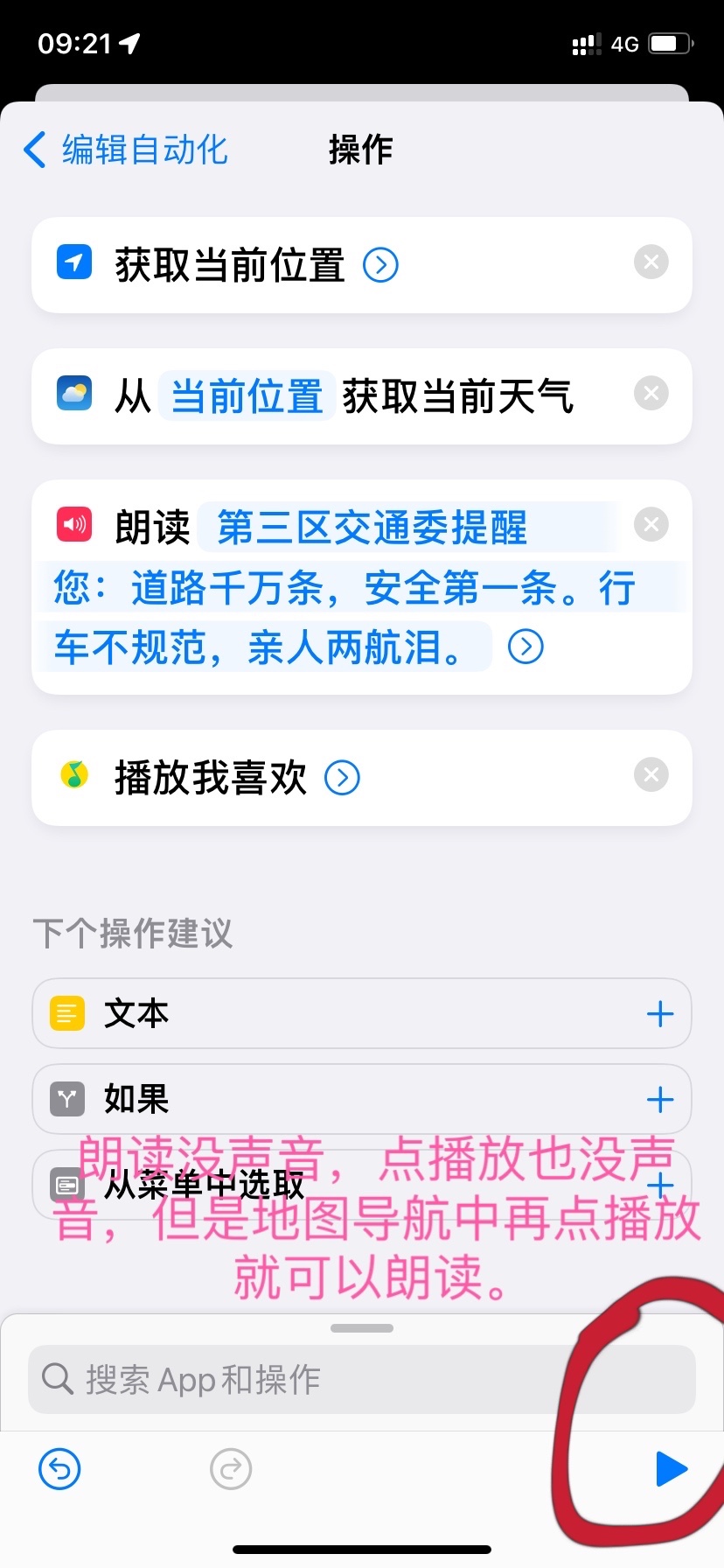Edit the 朗读 text content
This screenshot has height=1568, width=724.
(350, 588)
